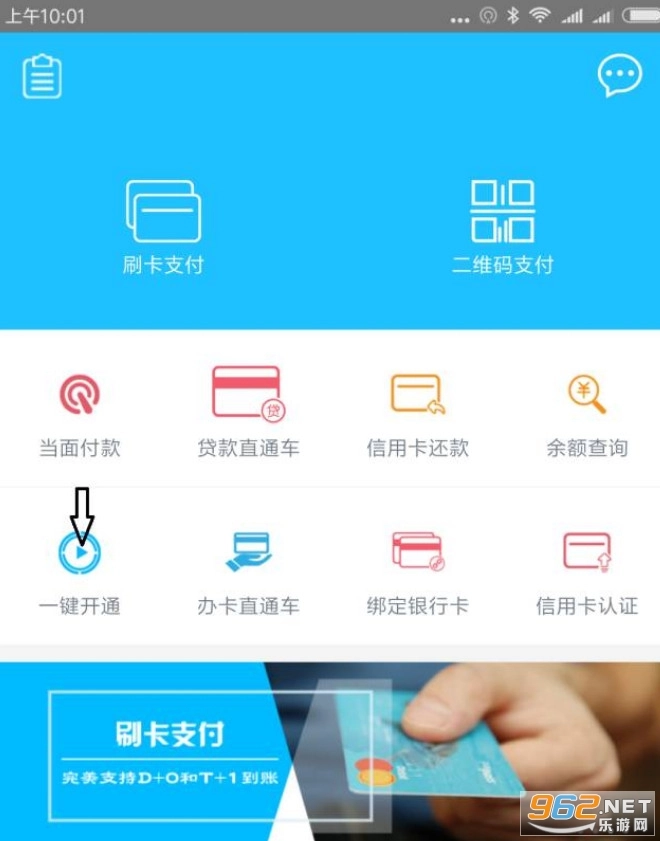Open 贷款直通车 loan service
The width and height of the screenshot is (660, 841).
pos(248,412)
